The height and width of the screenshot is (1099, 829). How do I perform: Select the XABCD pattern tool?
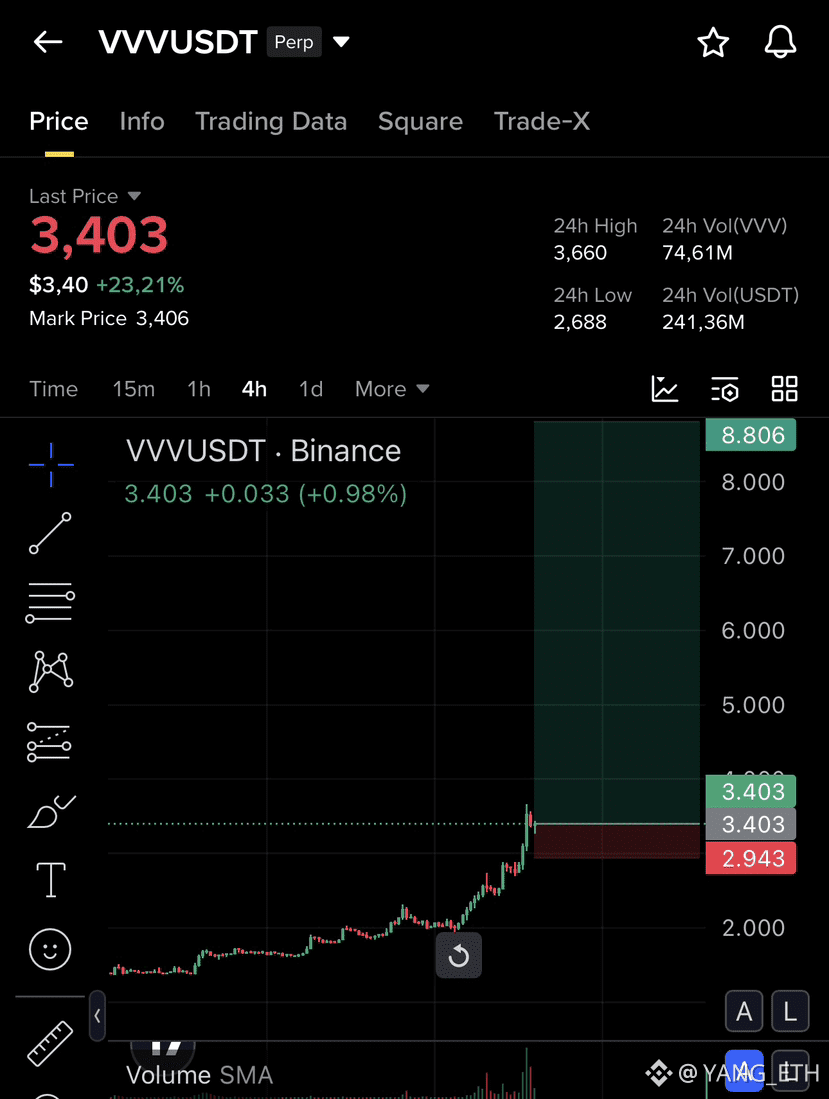[x=50, y=671]
